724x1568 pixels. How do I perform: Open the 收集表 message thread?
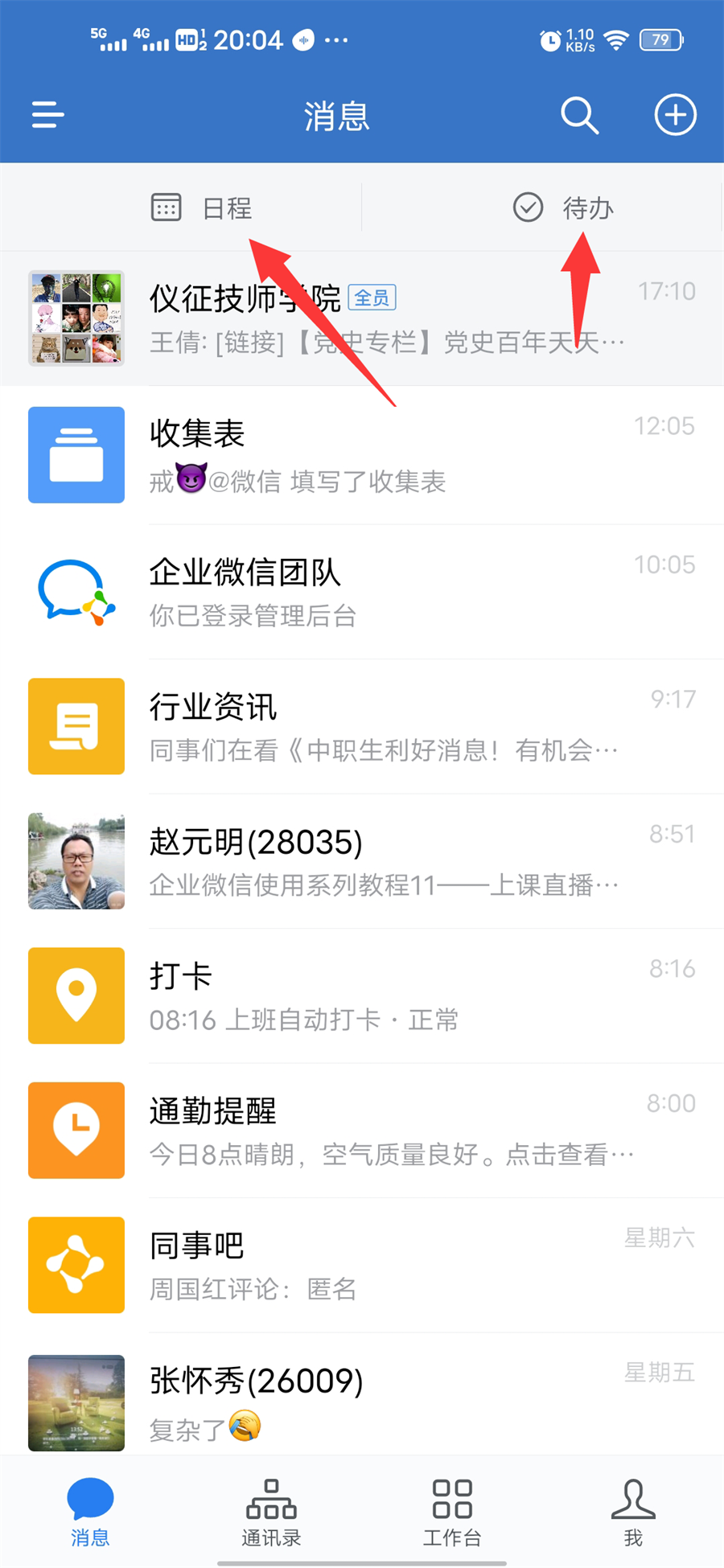click(362, 455)
